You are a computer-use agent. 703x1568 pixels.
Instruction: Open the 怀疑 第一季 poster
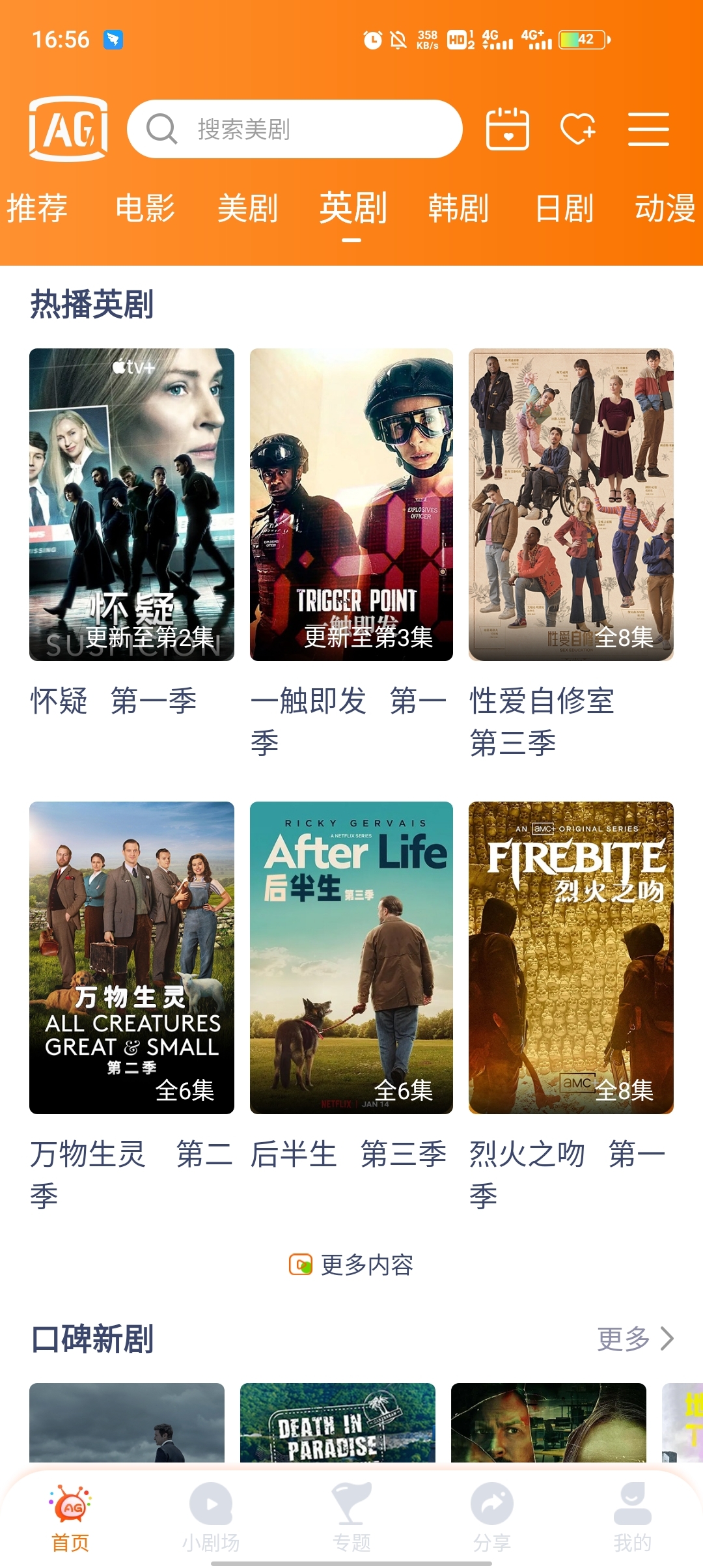[131, 505]
